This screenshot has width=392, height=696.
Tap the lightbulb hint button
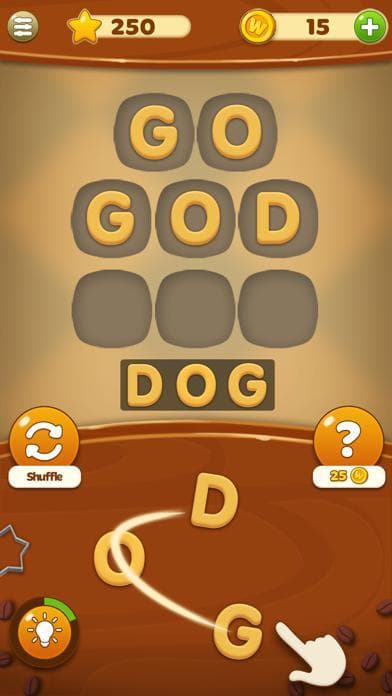(x=44, y=631)
